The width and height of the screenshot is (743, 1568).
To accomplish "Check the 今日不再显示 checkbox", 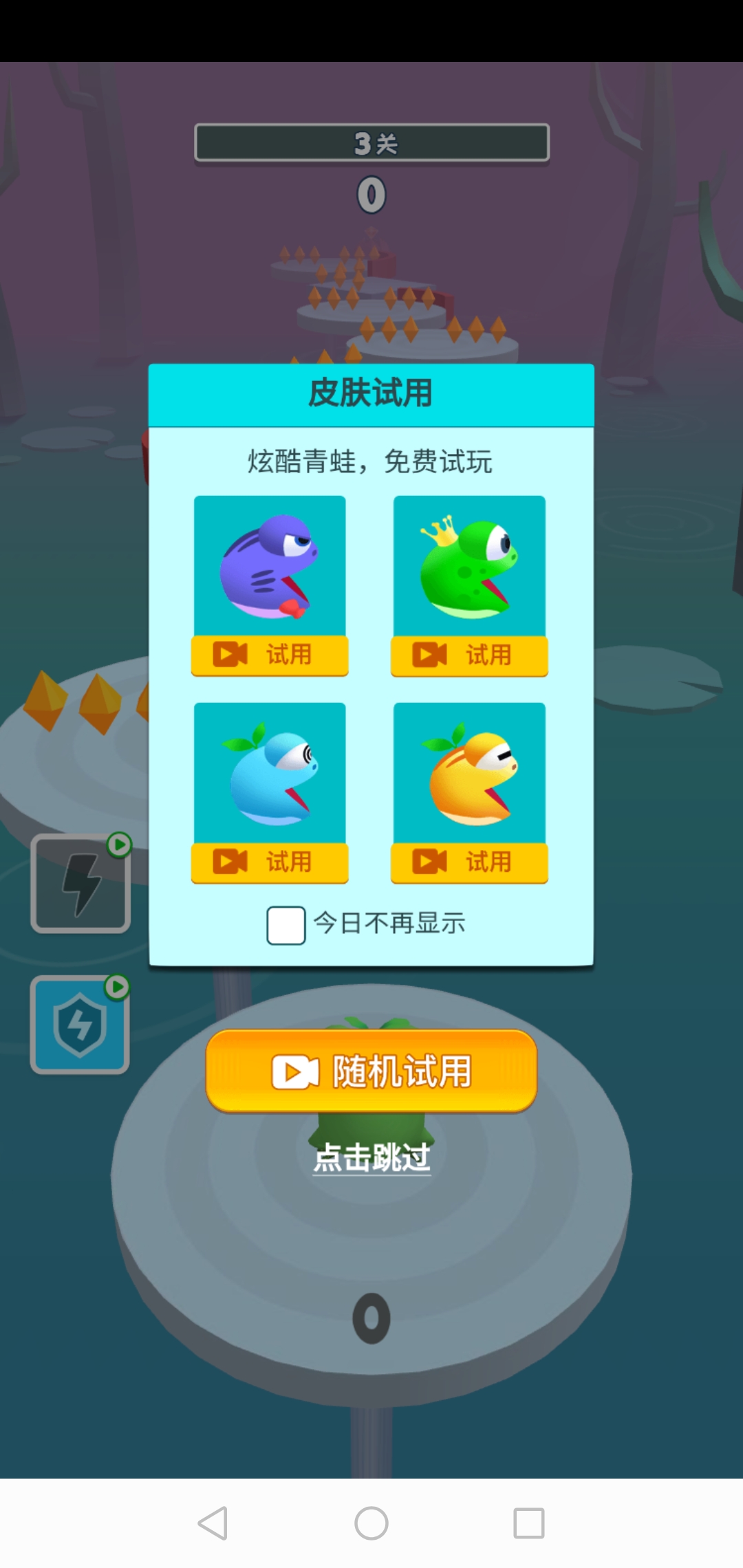I will tap(286, 925).
